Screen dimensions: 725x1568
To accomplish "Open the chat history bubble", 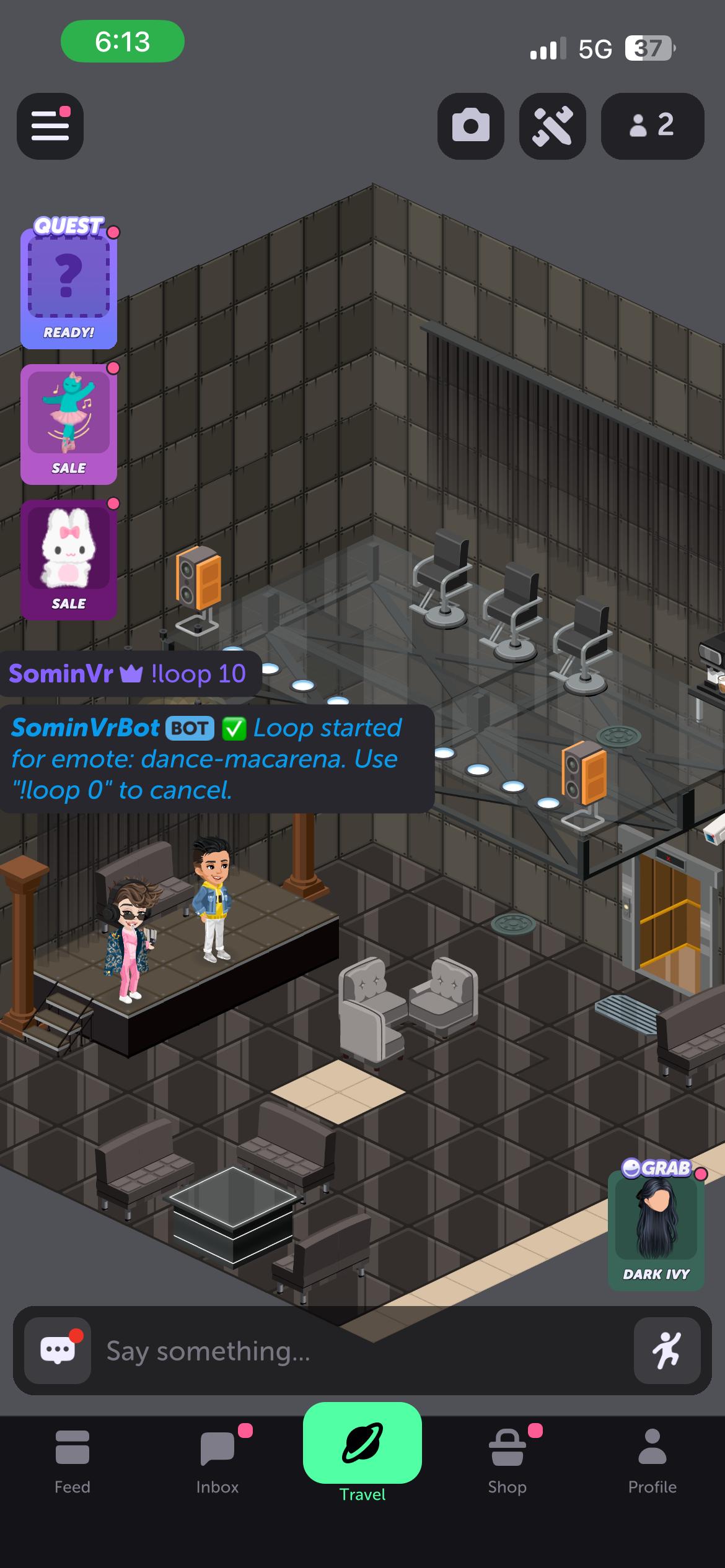I will [x=58, y=1351].
